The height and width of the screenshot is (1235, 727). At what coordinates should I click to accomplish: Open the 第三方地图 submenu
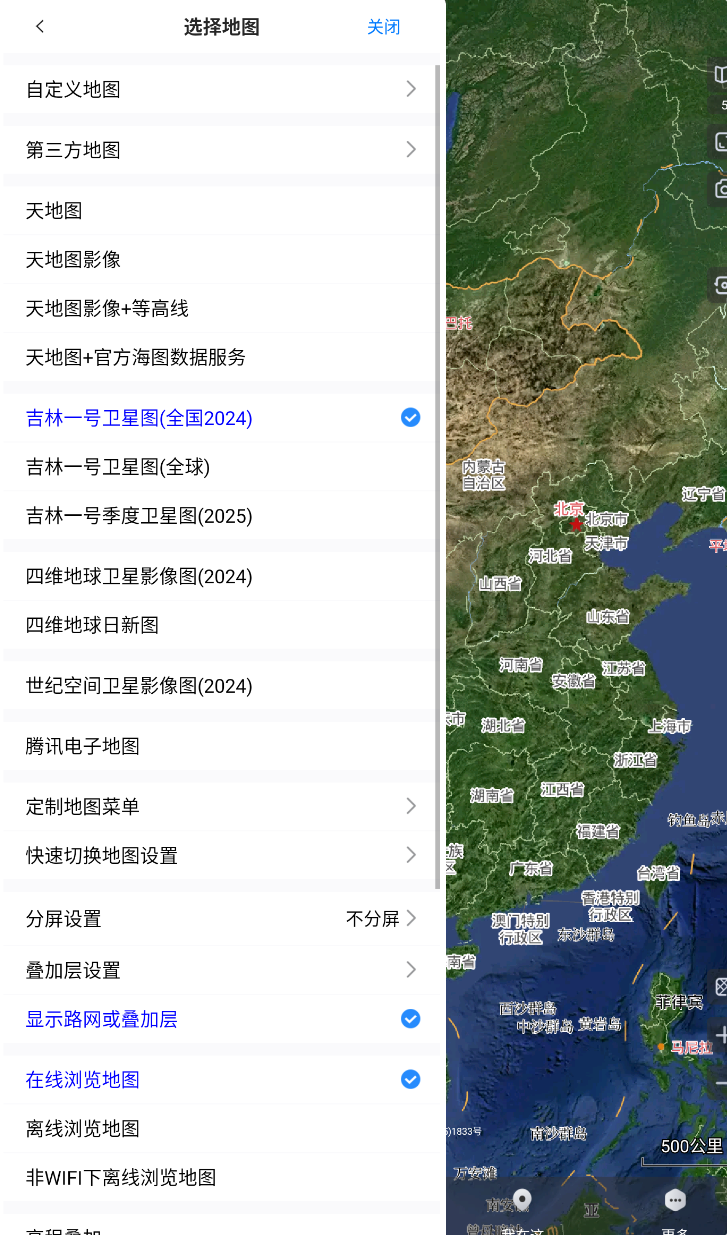point(220,150)
